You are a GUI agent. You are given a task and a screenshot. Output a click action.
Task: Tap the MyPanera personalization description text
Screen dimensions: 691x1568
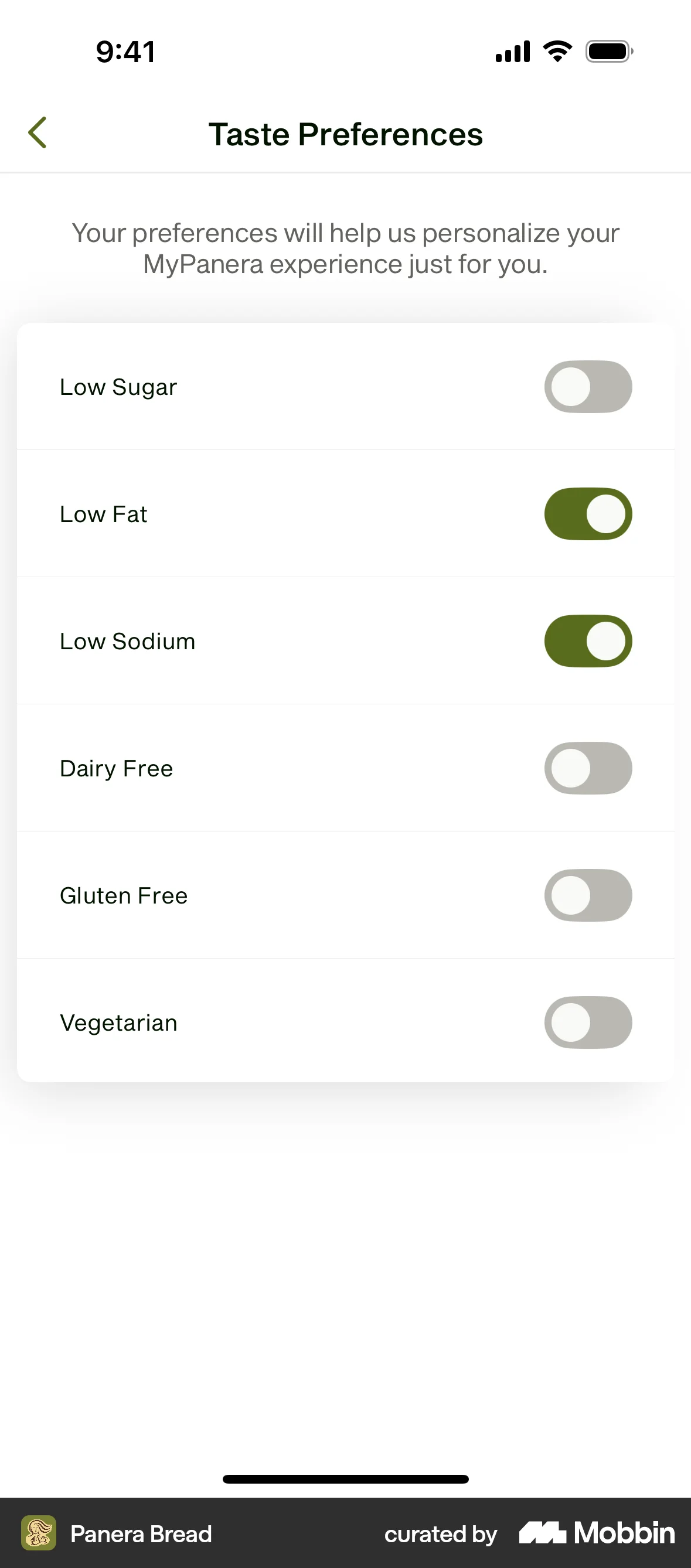345,248
